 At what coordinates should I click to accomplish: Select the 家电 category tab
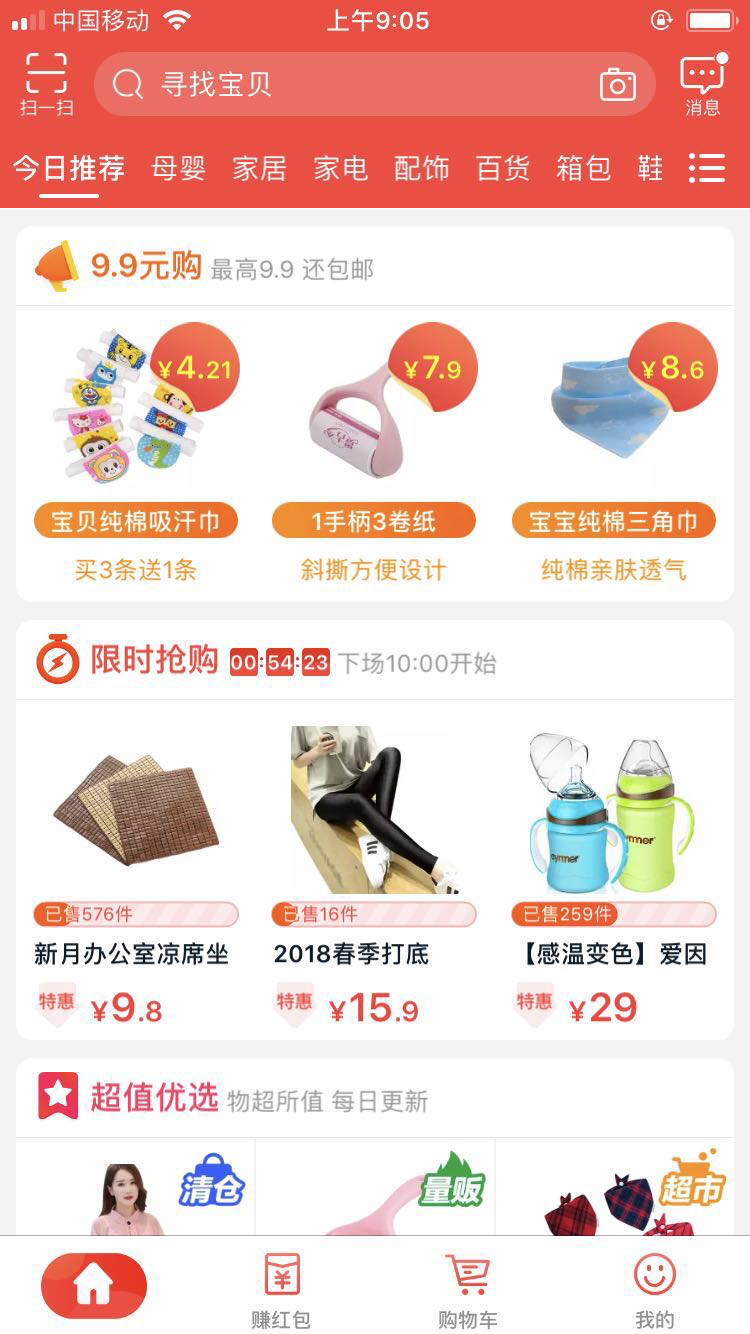click(x=340, y=168)
